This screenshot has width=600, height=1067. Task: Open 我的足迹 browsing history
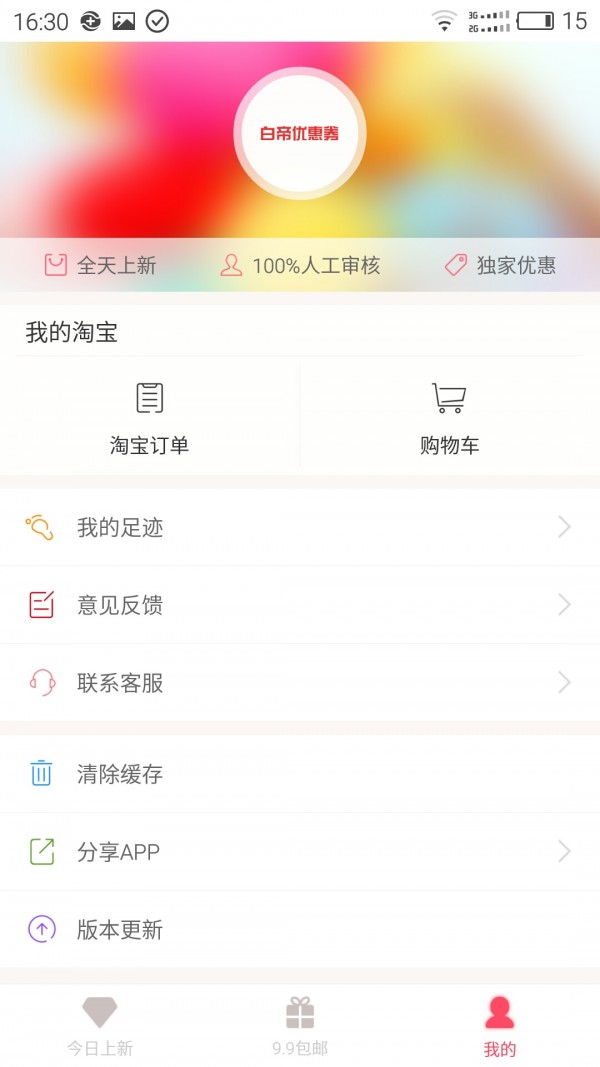300,527
